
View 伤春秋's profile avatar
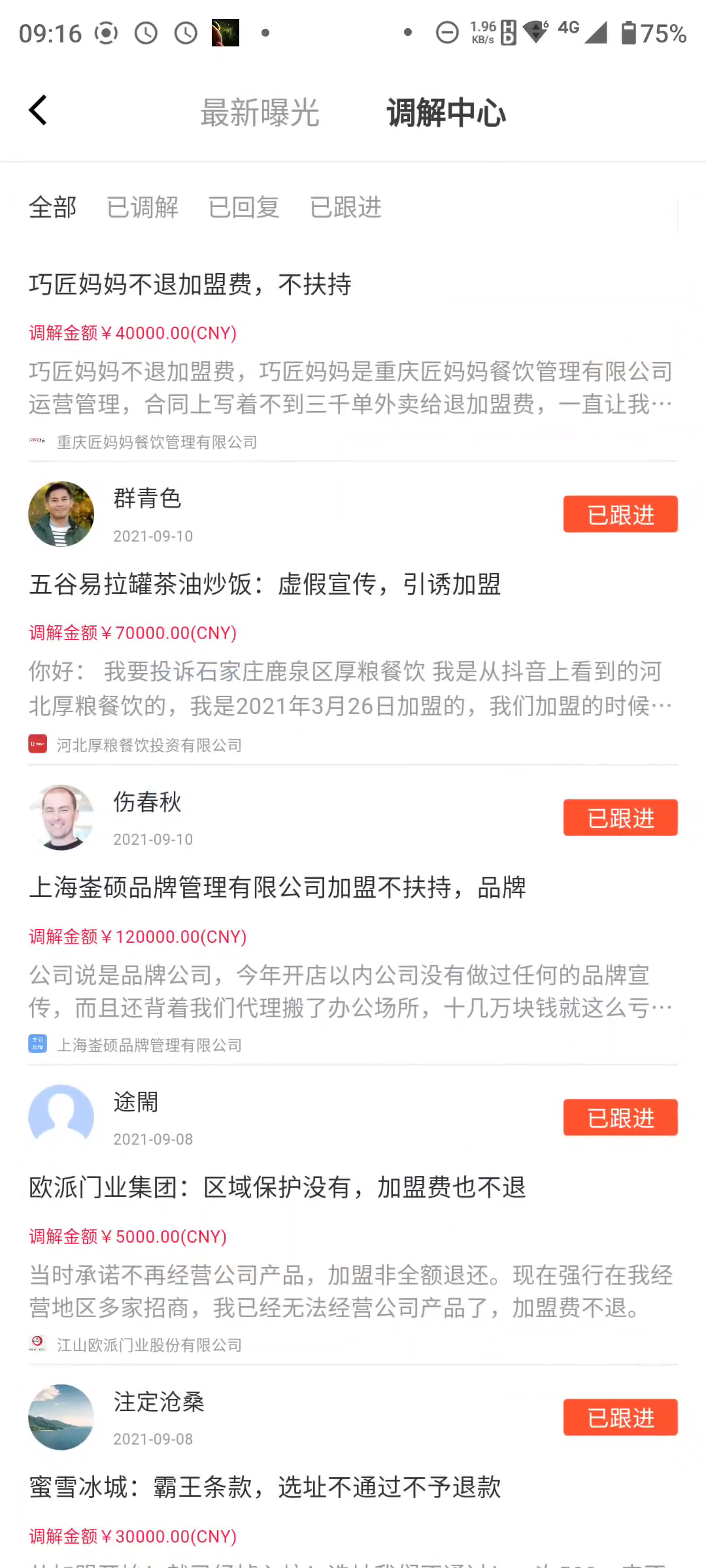(x=61, y=817)
